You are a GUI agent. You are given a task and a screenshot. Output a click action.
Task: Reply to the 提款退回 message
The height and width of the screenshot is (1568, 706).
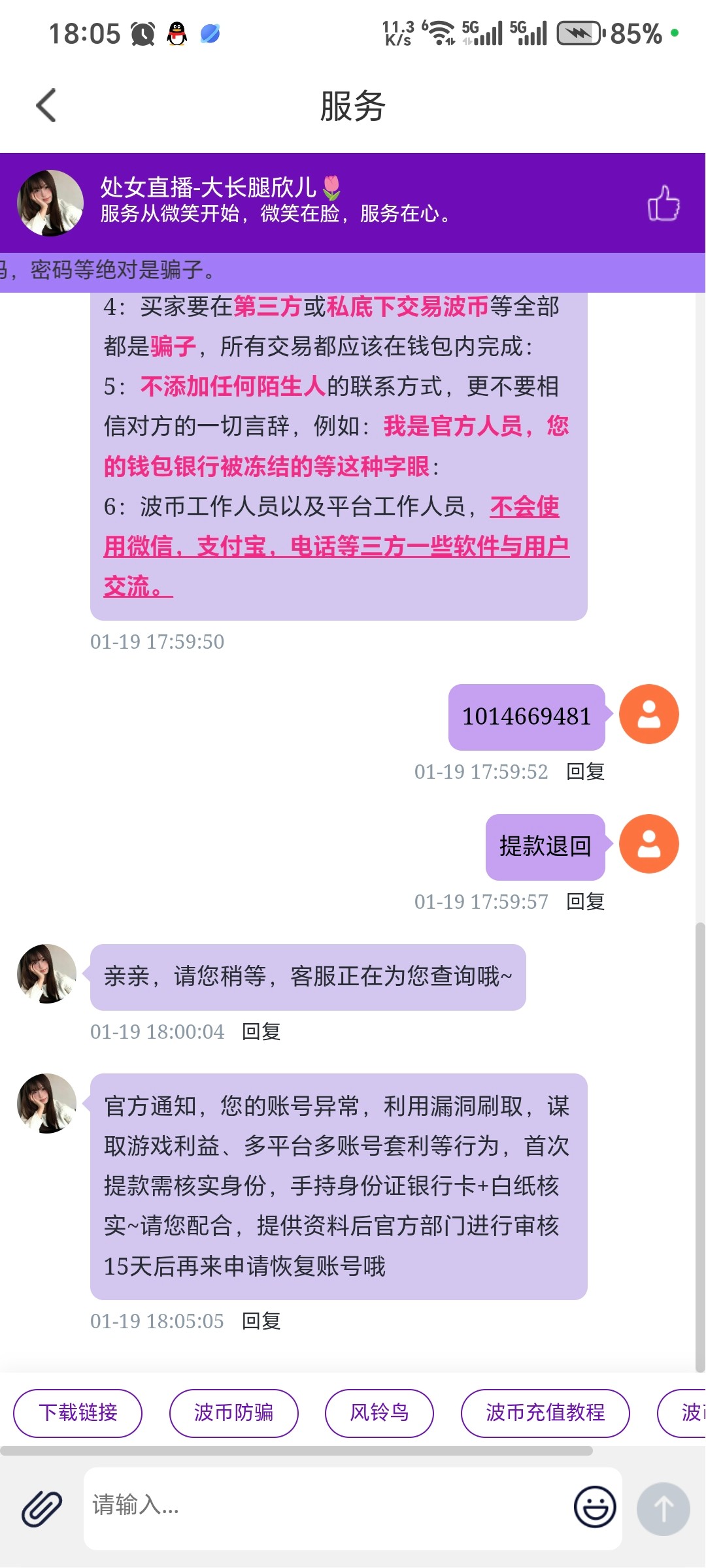pyautogui.click(x=585, y=902)
